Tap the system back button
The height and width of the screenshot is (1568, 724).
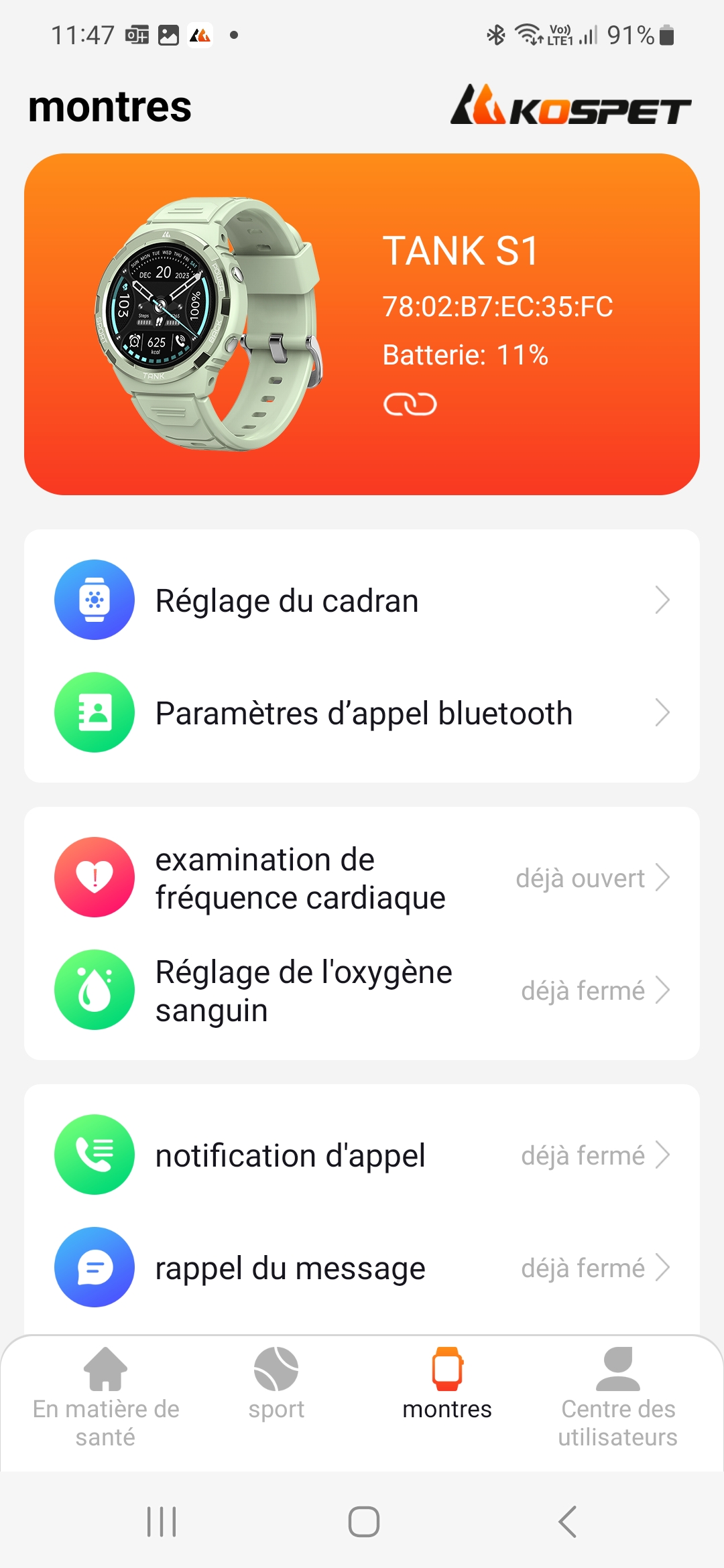(x=568, y=1521)
